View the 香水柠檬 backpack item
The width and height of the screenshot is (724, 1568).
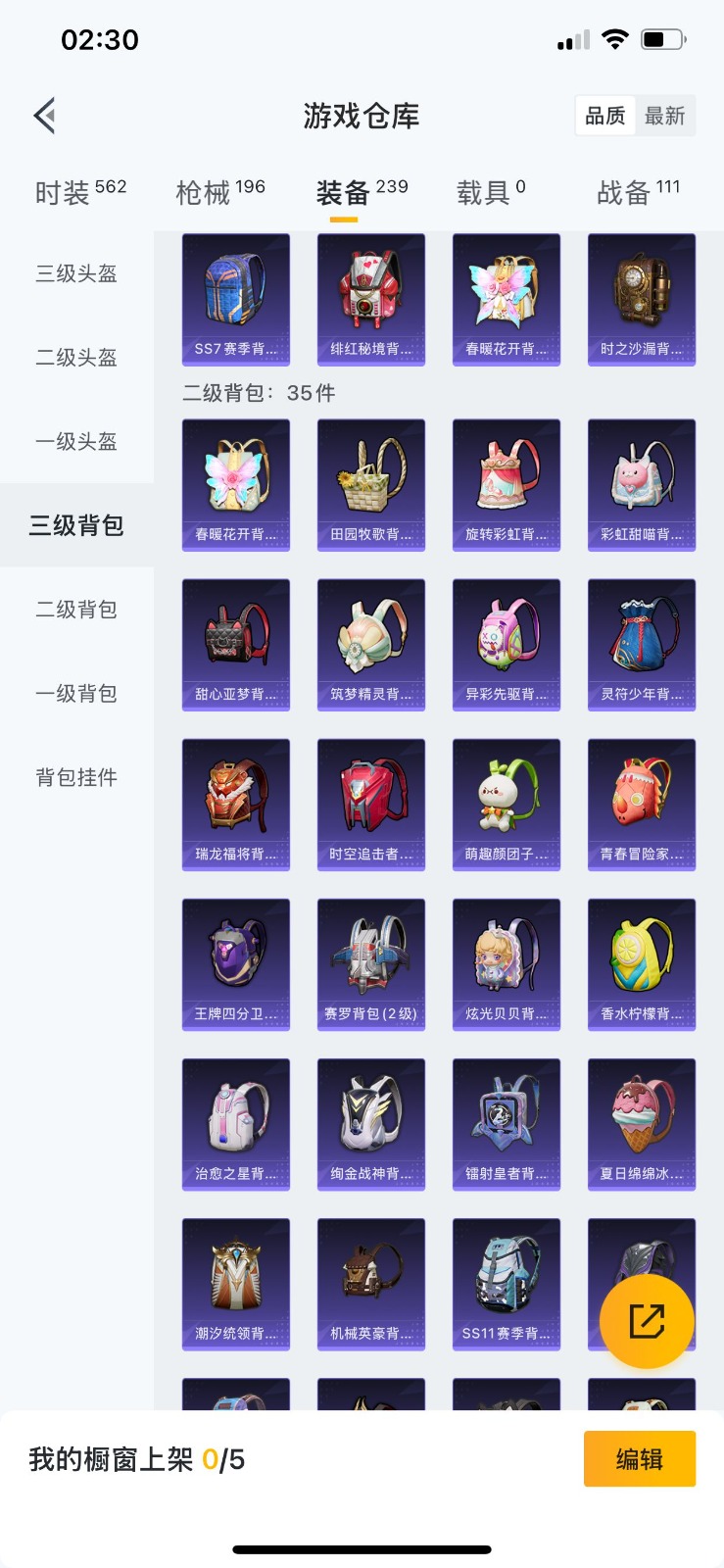[x=642, y=964]
